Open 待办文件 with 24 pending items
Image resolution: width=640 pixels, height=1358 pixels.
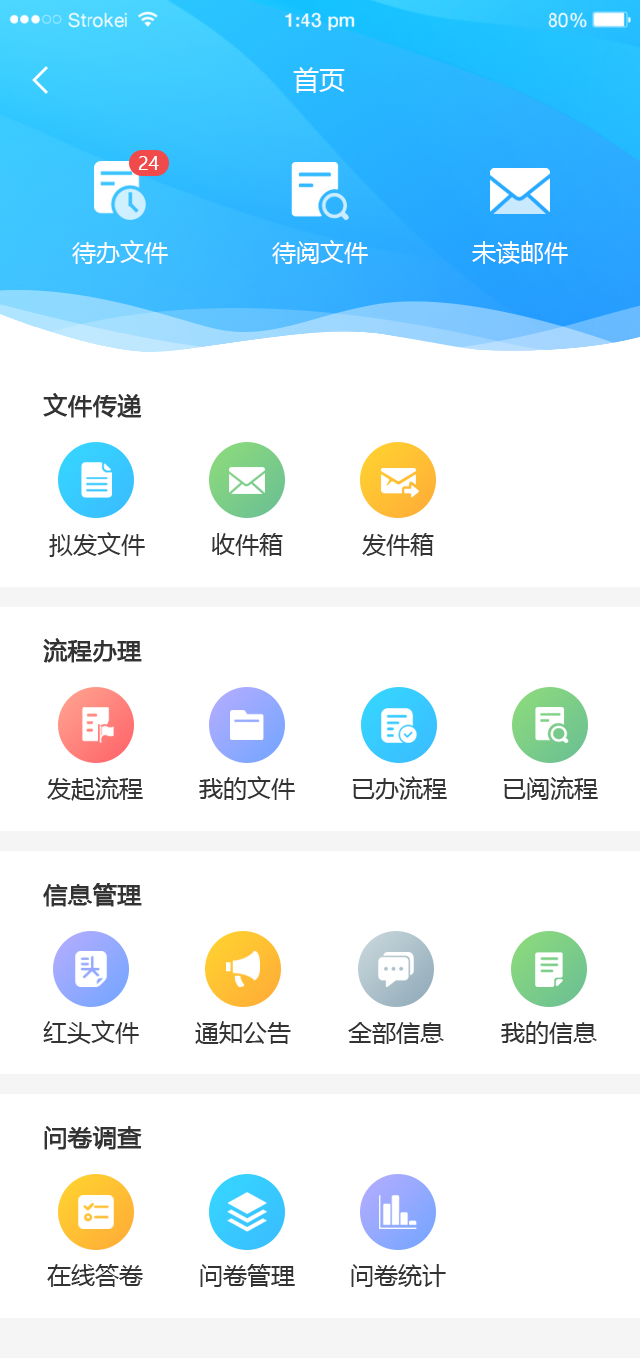click(120, 192)
